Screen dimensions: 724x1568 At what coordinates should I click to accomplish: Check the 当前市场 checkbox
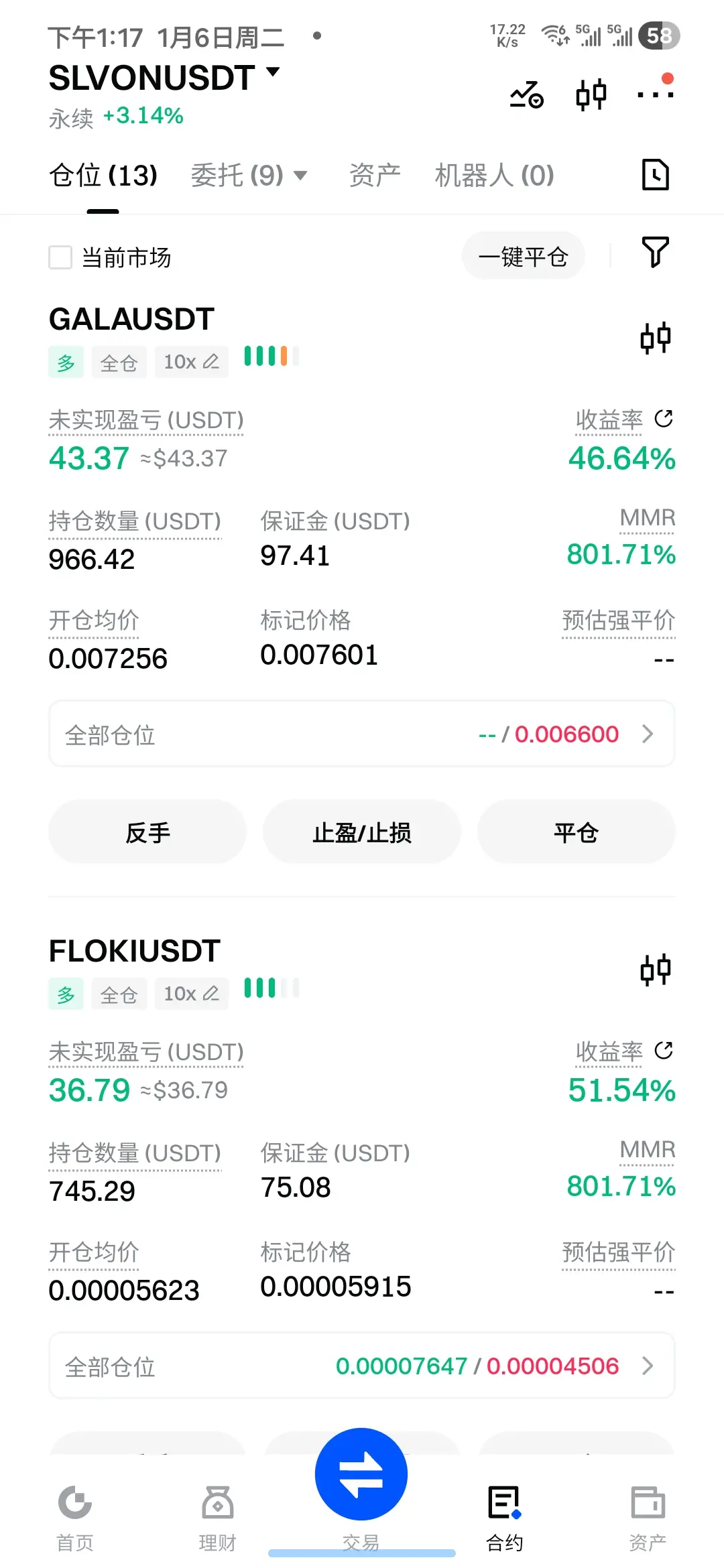coord(60,257)
